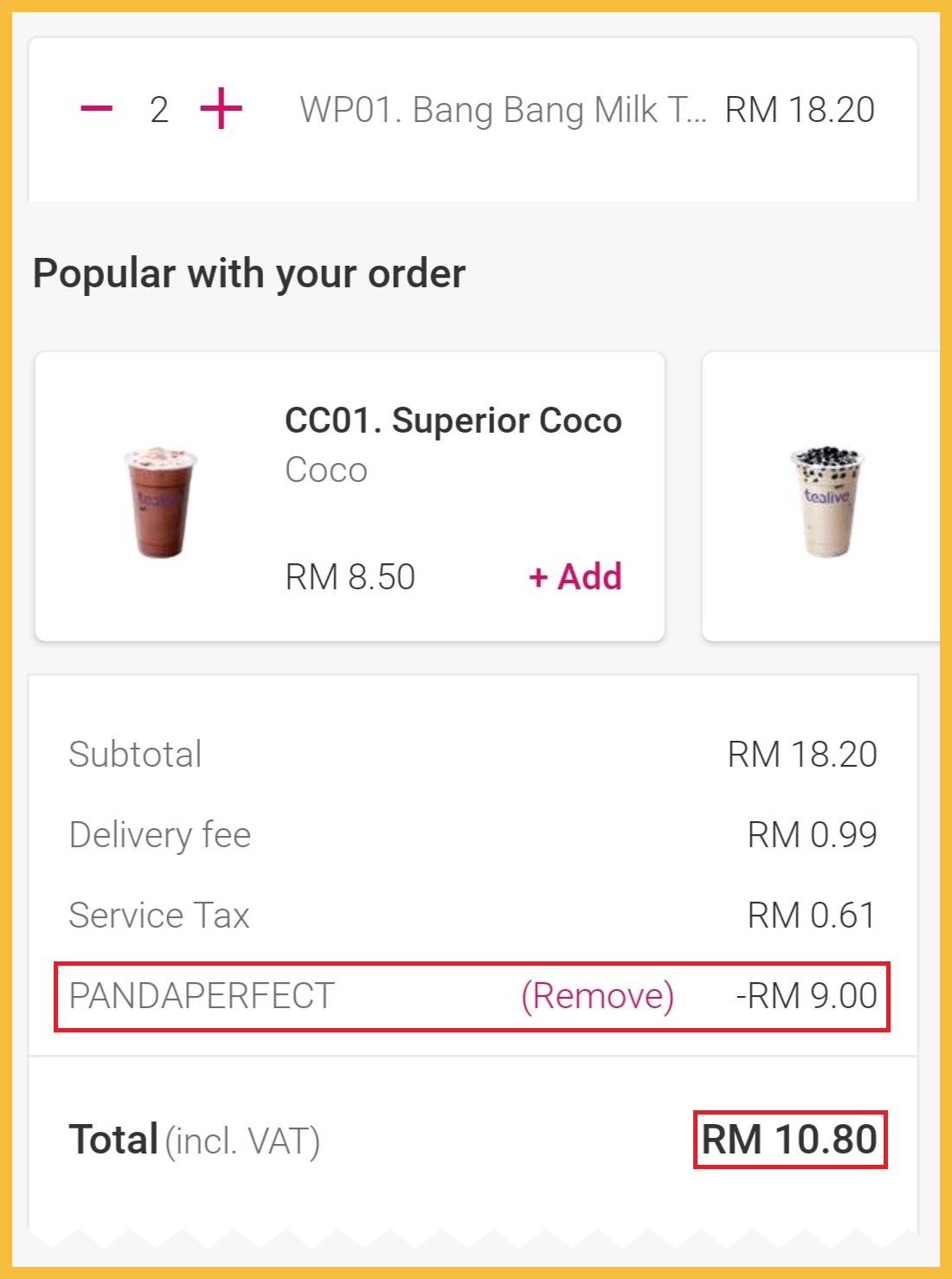Open the partially visible bubble tea card
The width and height of the screenshot is (952, 1279).
click(822, 498)
